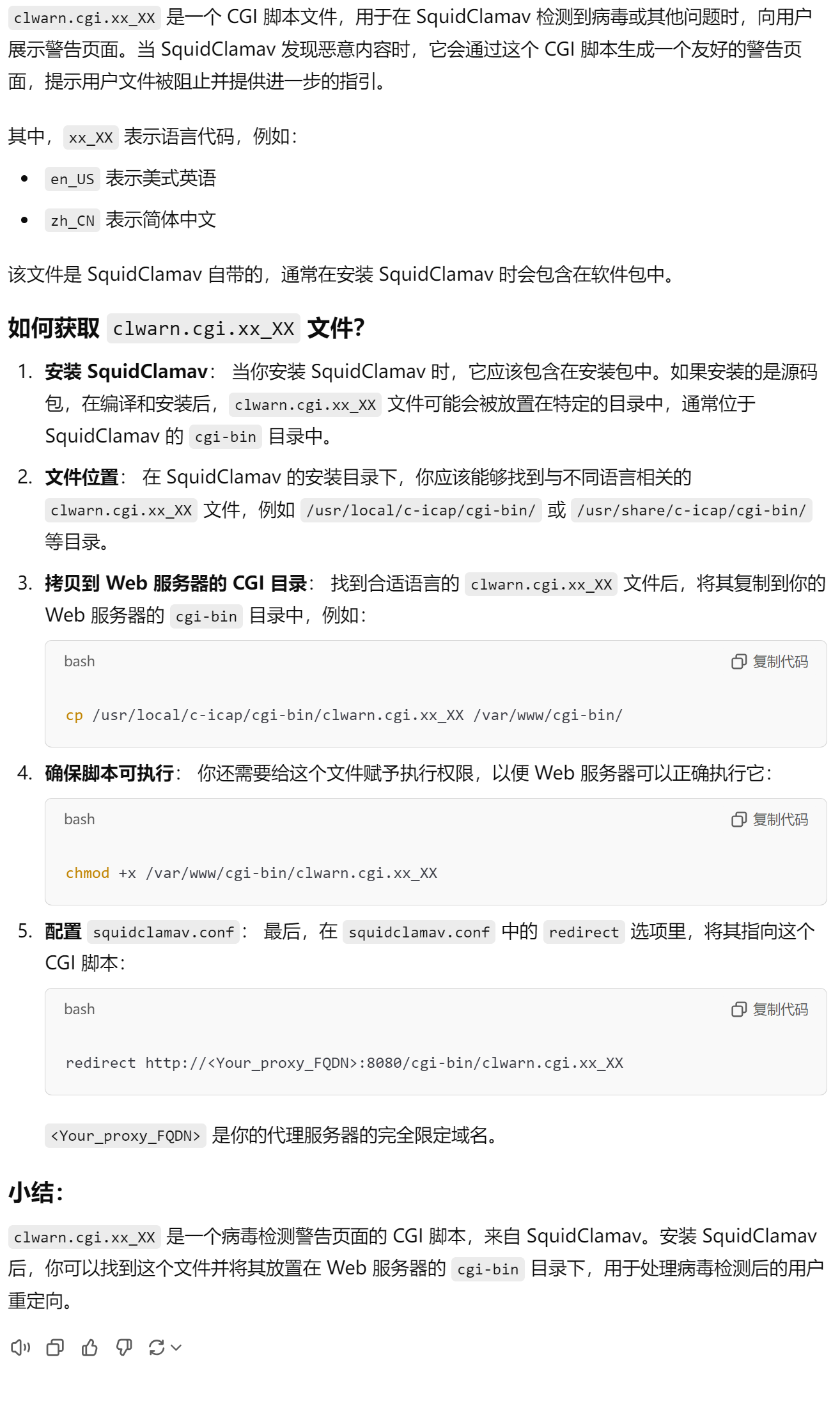Read the response aloud with speaker icon
This screenshot has width=840, height=1401.
[x=20, y=1347]
